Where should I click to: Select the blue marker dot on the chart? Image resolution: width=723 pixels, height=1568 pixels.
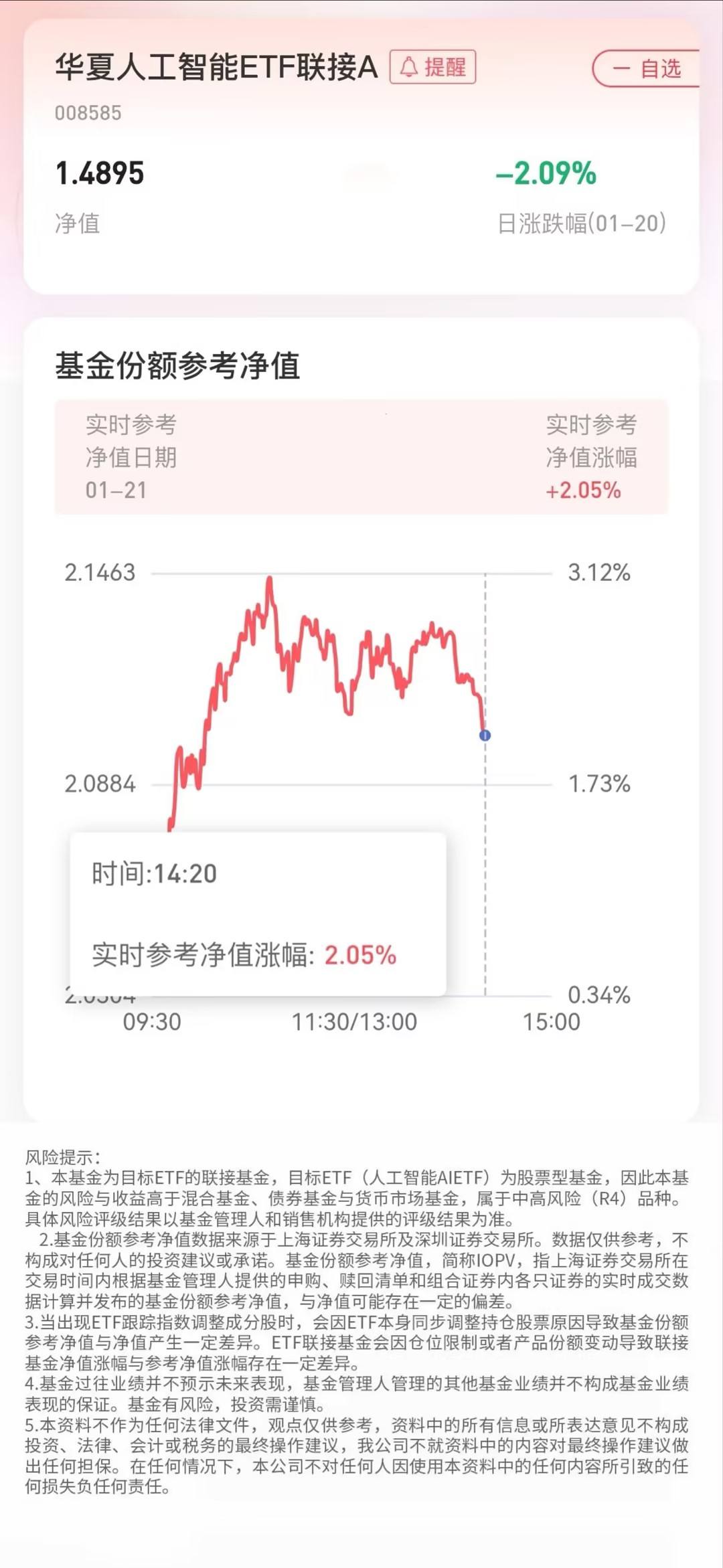click(x=485, y=735)
